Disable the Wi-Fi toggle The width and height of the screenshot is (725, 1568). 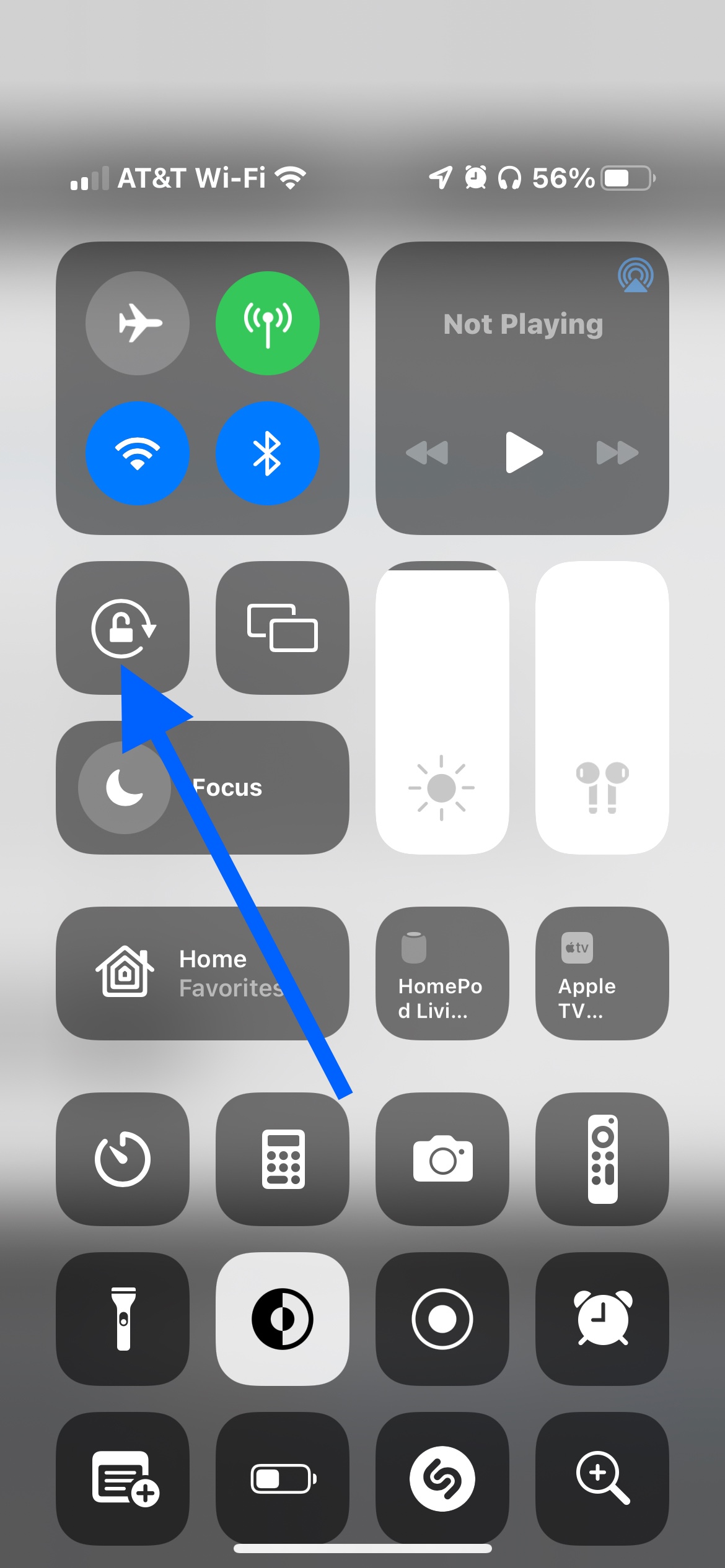[x=138, y=453]
